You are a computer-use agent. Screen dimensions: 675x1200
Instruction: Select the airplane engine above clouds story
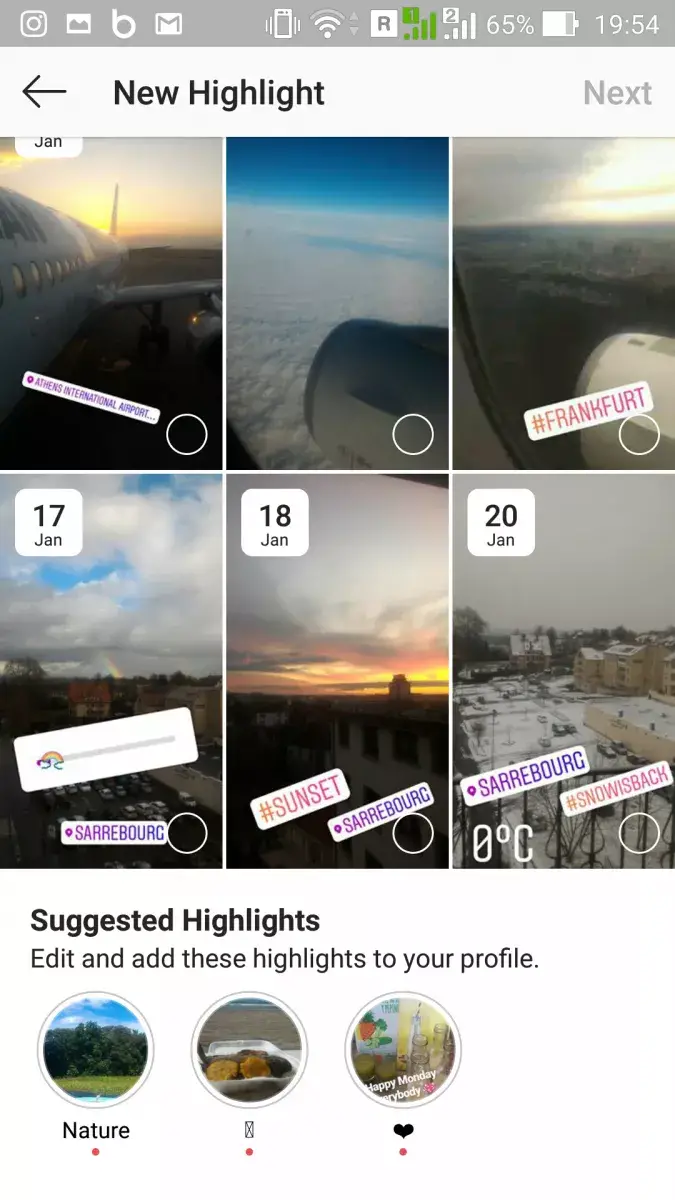337,303
